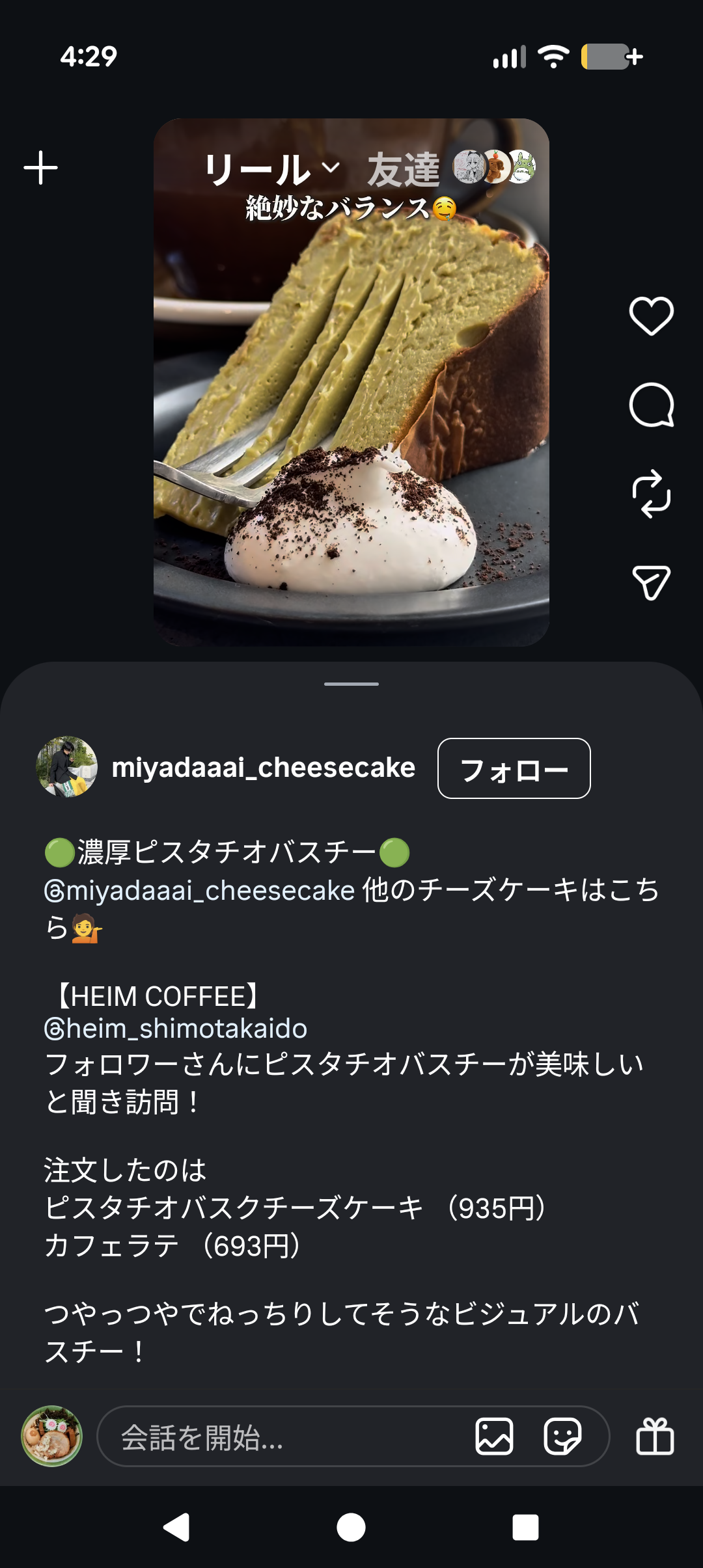Open the リール dropdown

272,169
